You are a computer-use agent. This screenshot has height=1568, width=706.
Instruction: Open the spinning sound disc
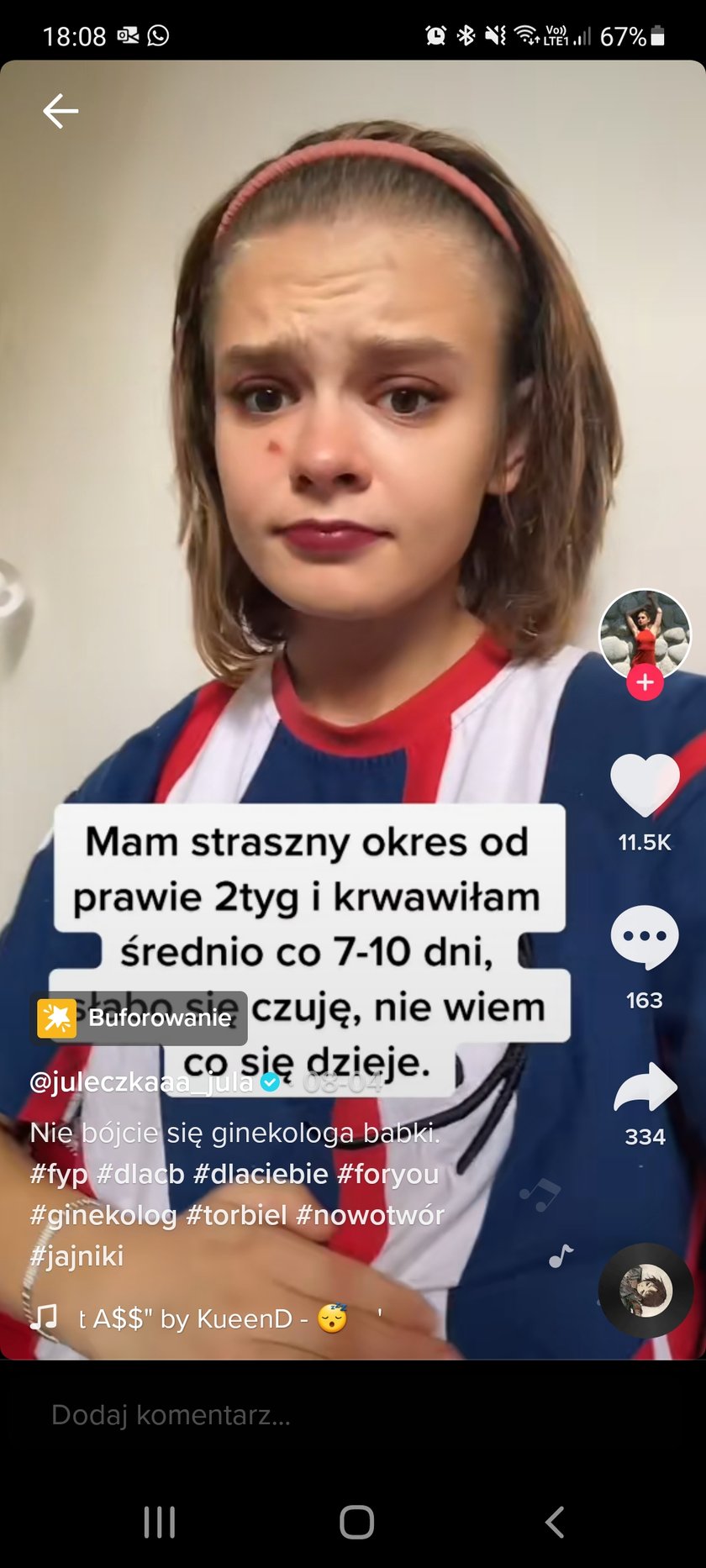coord(645,1290)
